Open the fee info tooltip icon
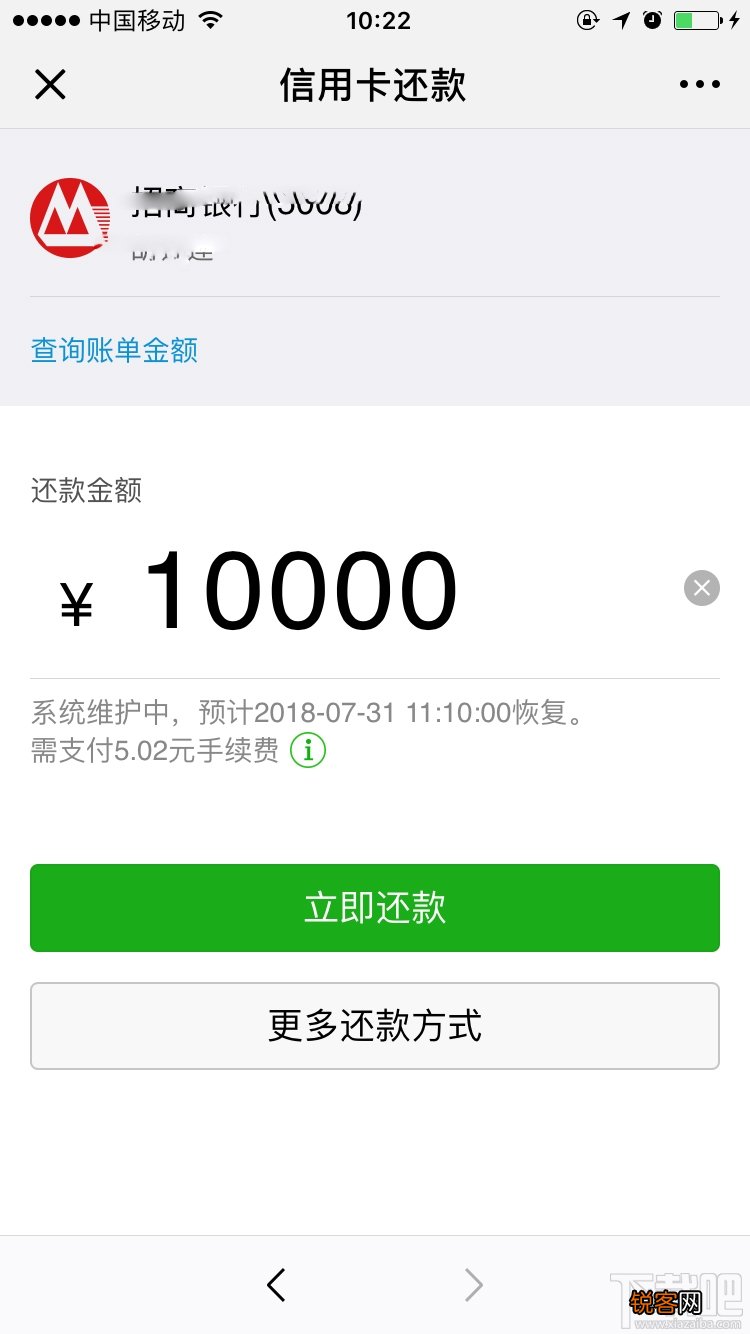 307,751
